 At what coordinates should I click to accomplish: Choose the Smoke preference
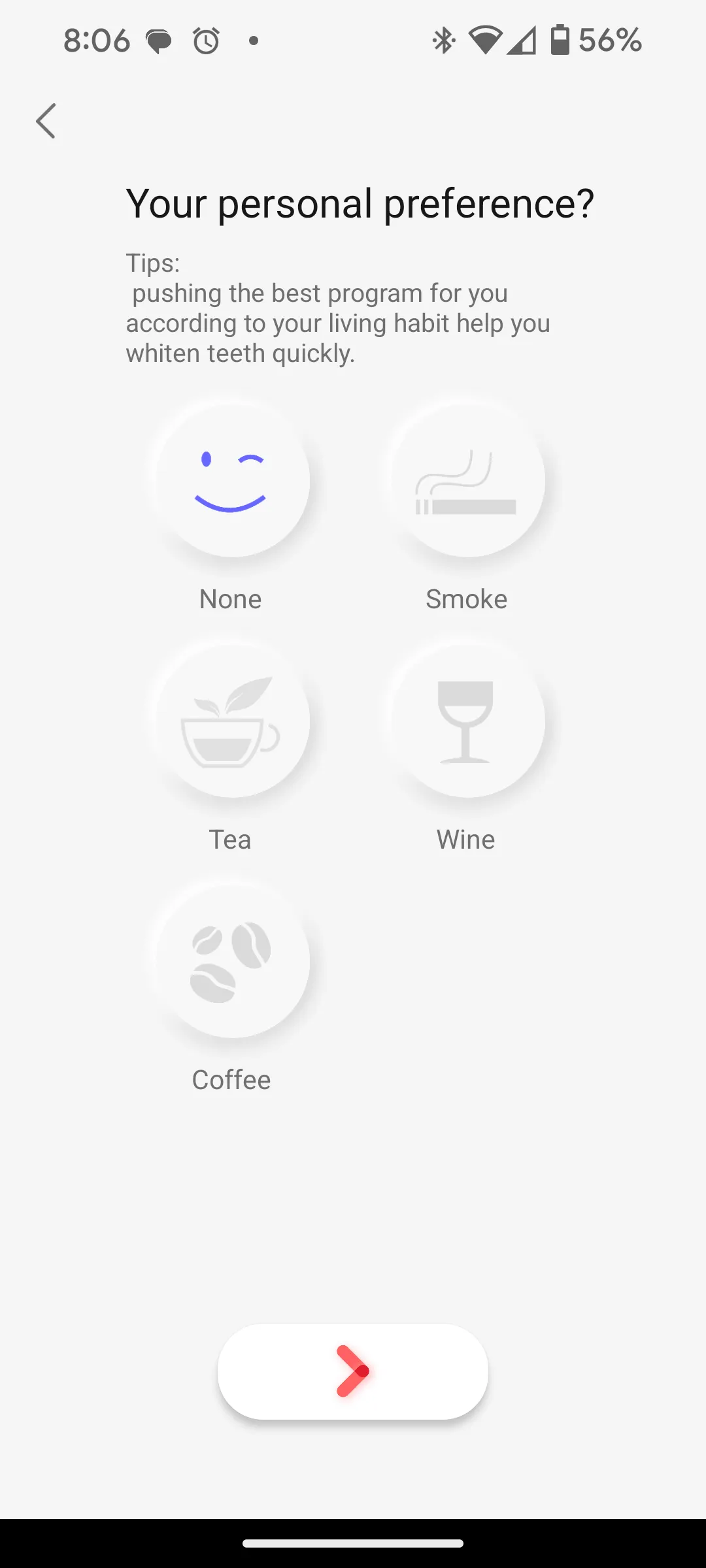(467, 480)
